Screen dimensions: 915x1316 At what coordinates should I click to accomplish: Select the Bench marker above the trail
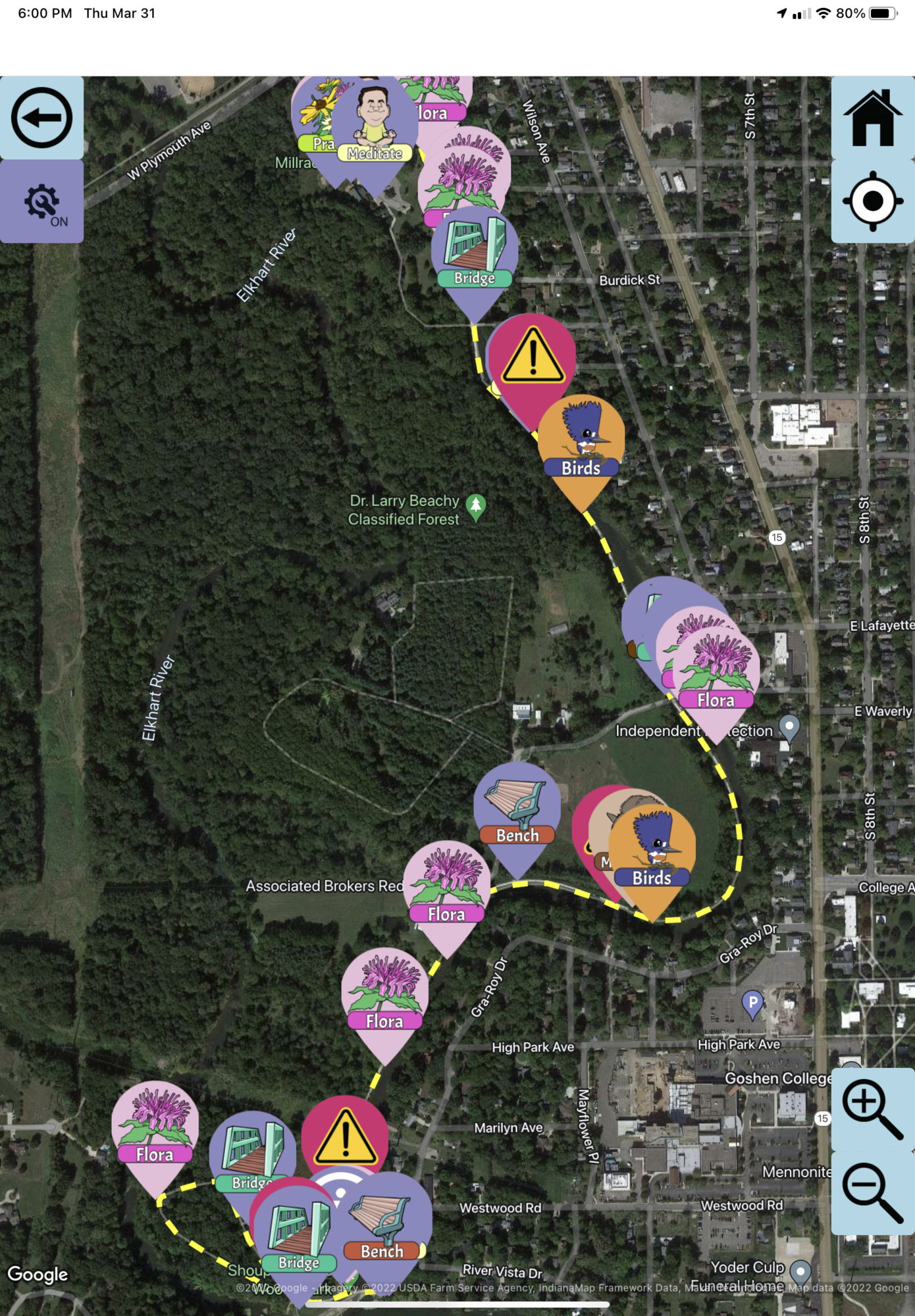[517, 806]
